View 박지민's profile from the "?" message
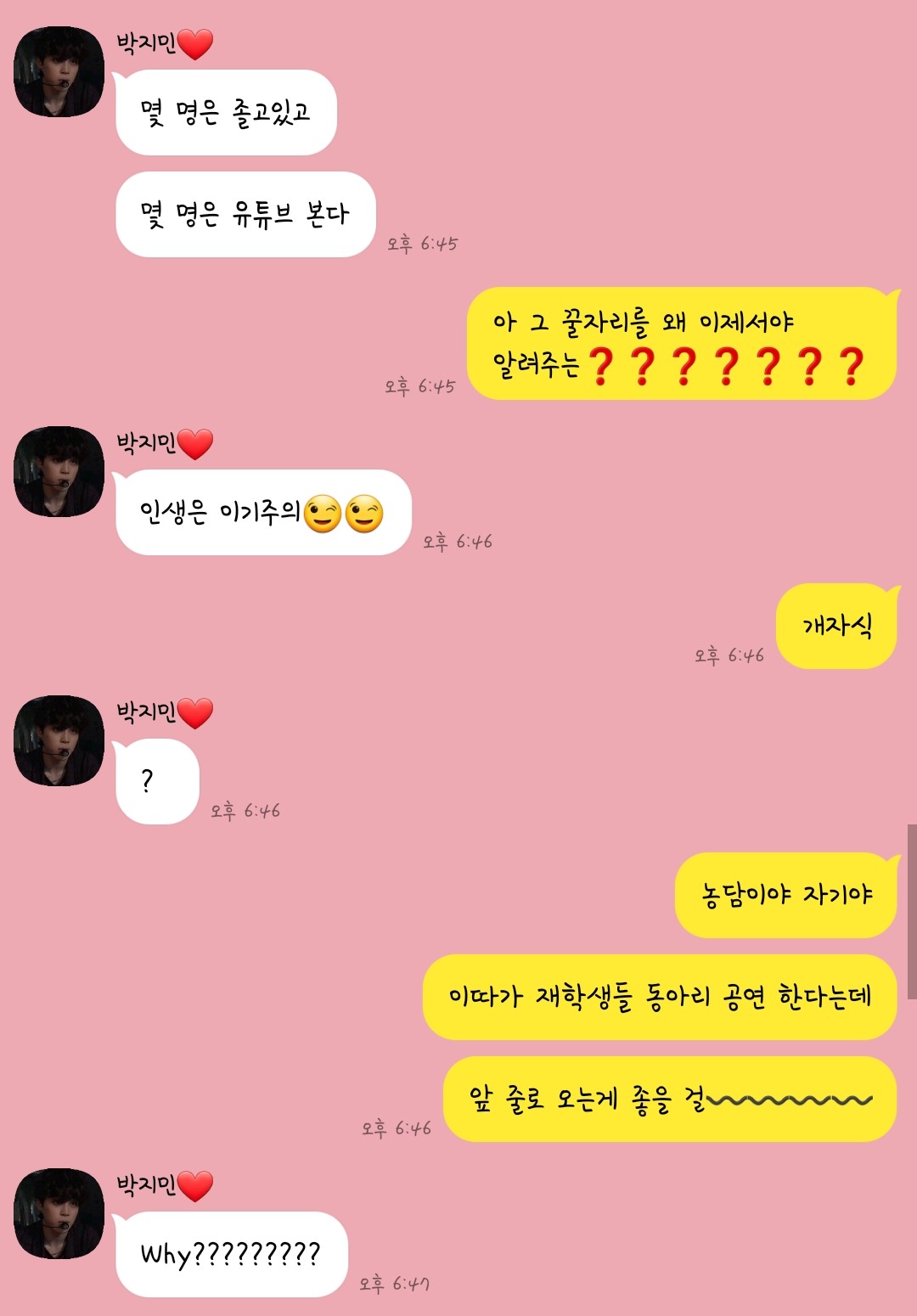 coord(59,741)
